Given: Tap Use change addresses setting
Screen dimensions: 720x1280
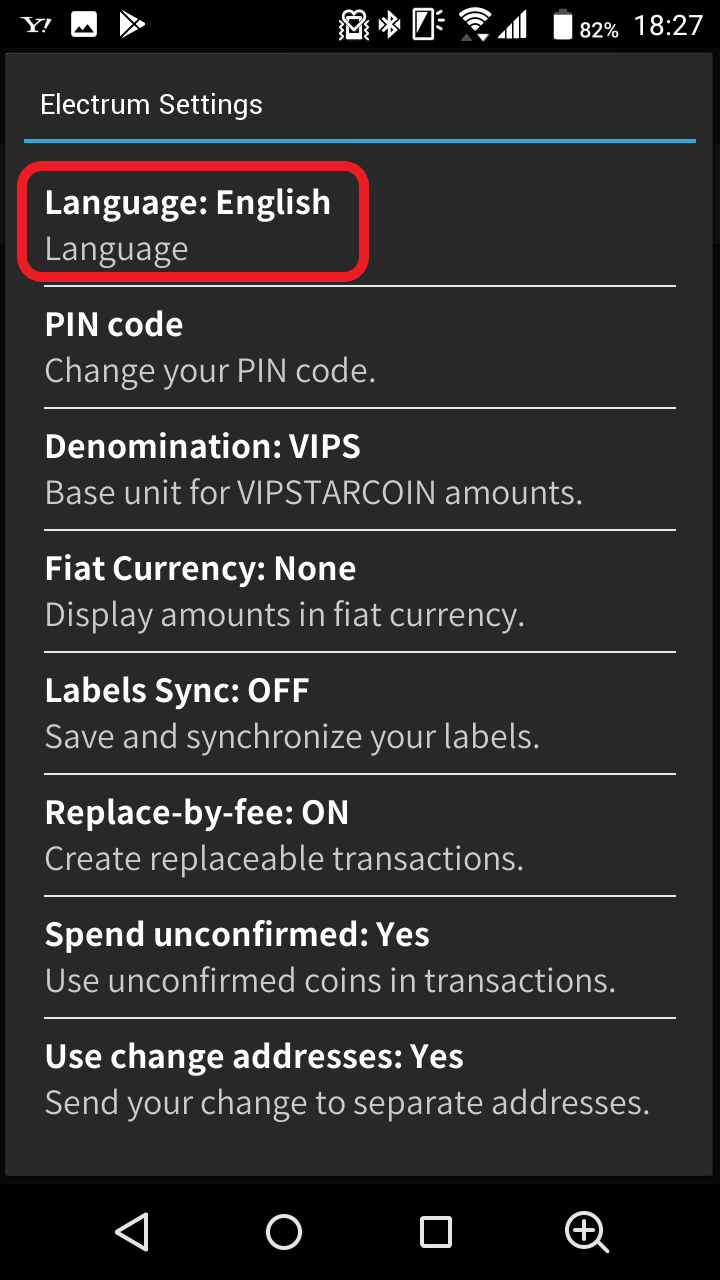Looking at the screenshot, I should (360, 1079).
